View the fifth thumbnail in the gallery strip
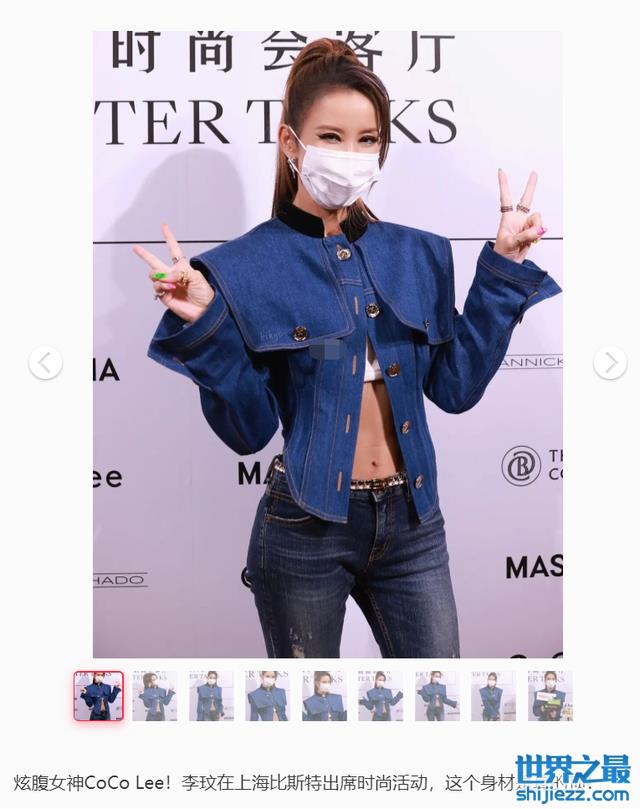640x809 pixels. (x=324, y=696)
